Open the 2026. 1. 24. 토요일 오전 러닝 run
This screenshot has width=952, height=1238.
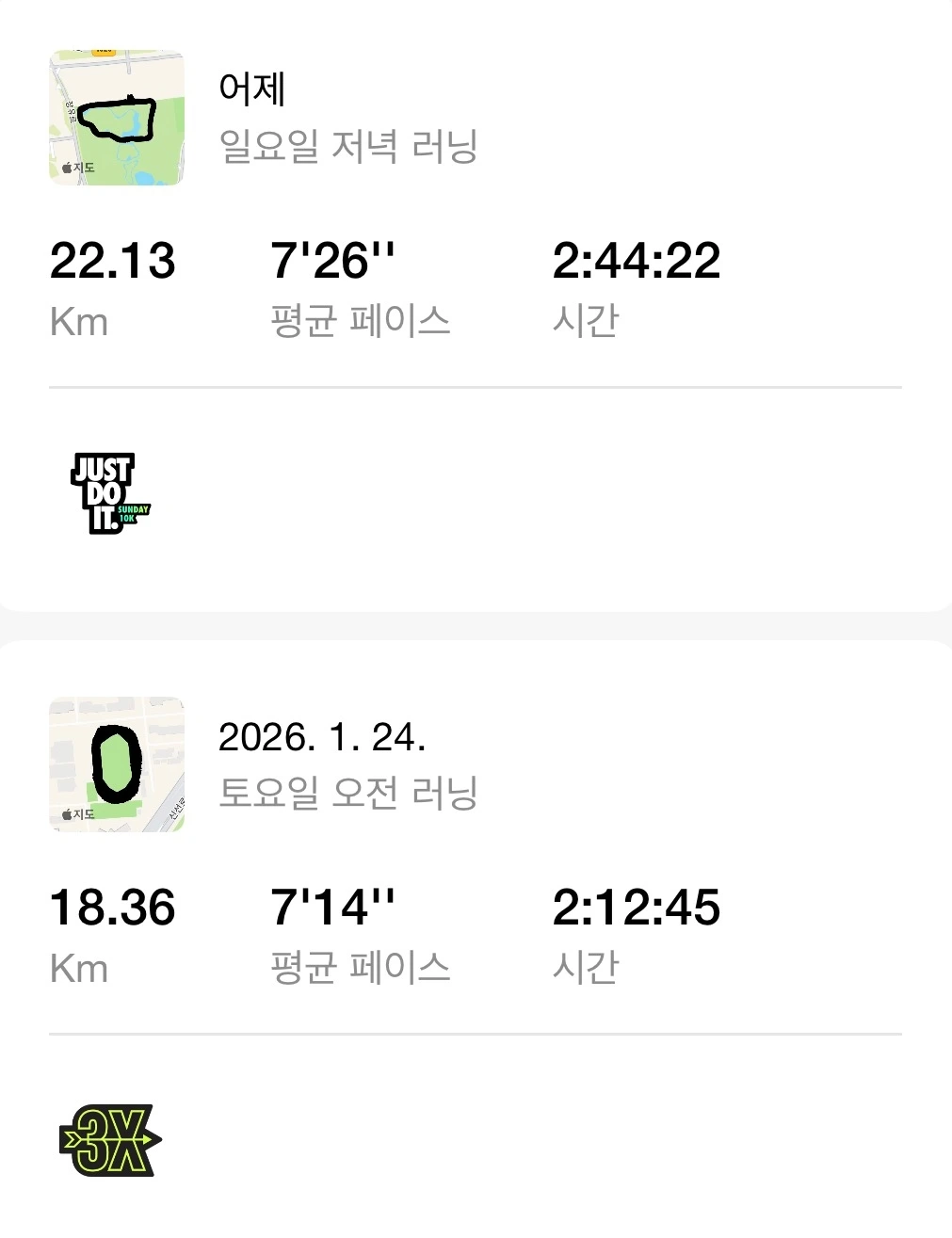(348, 793)
